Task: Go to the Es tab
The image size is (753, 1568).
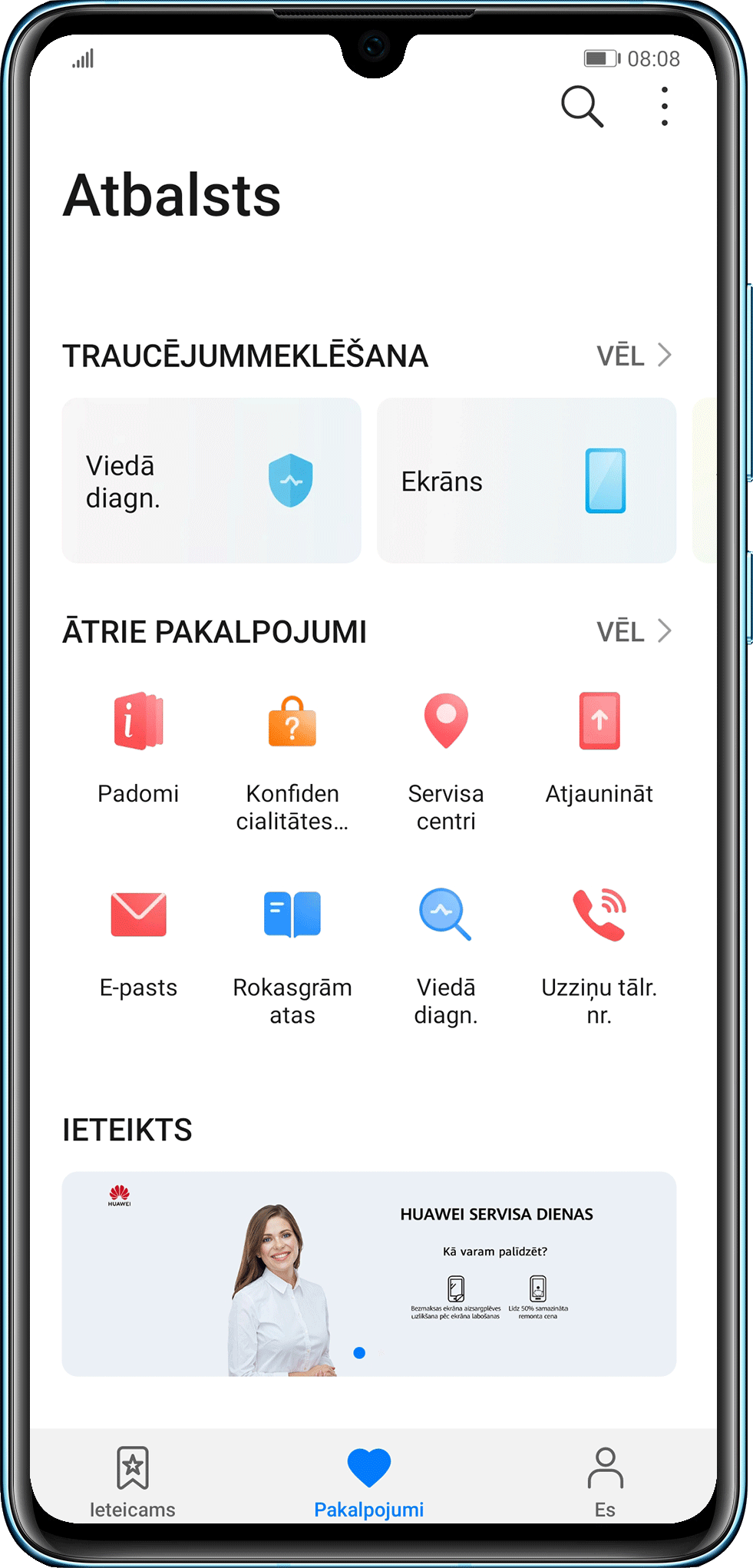Action: pos(605,1482)
